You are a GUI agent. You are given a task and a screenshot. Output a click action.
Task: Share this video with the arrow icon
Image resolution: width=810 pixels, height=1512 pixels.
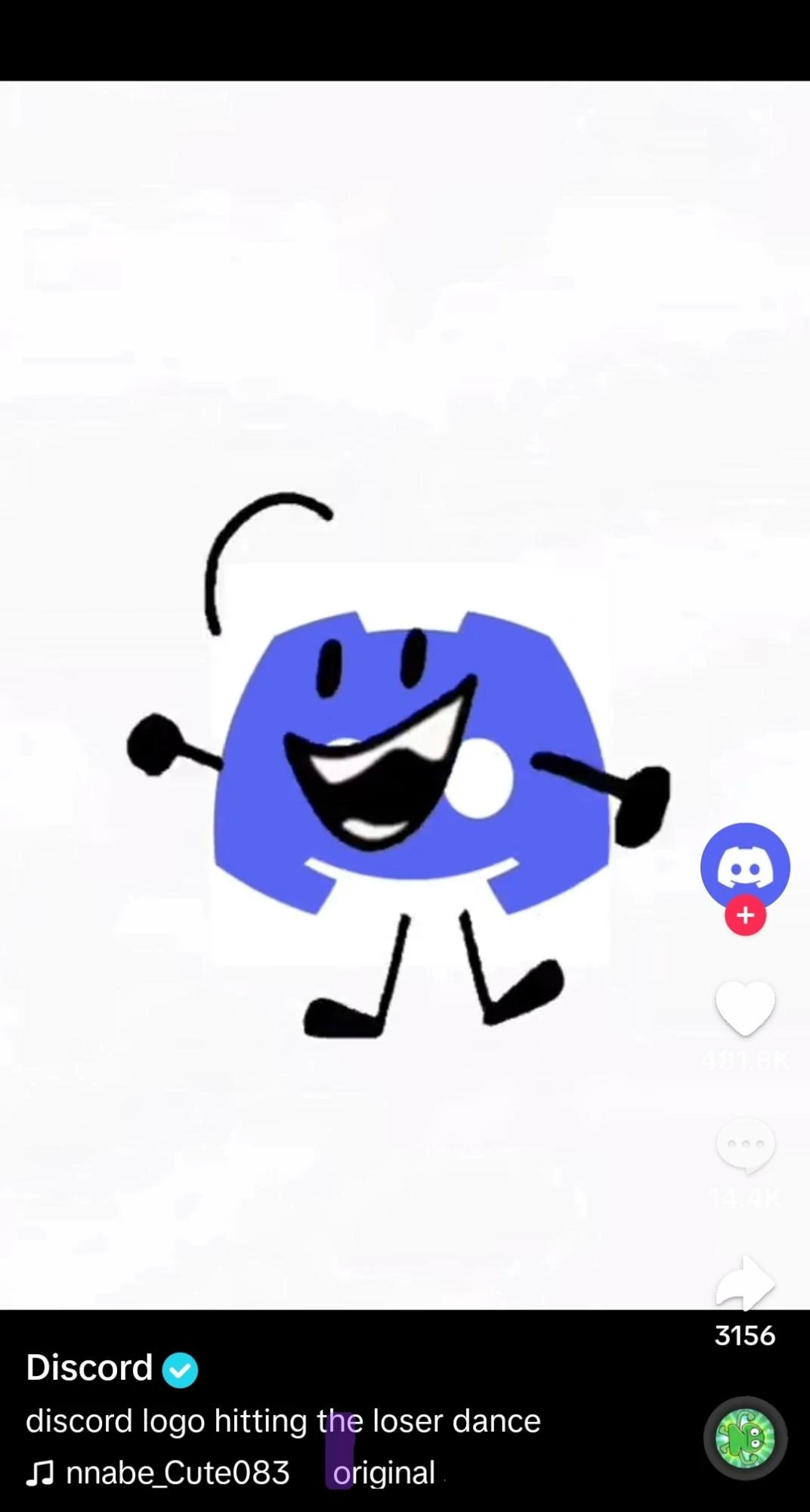pyautogui.click(x=745, y=1283)
